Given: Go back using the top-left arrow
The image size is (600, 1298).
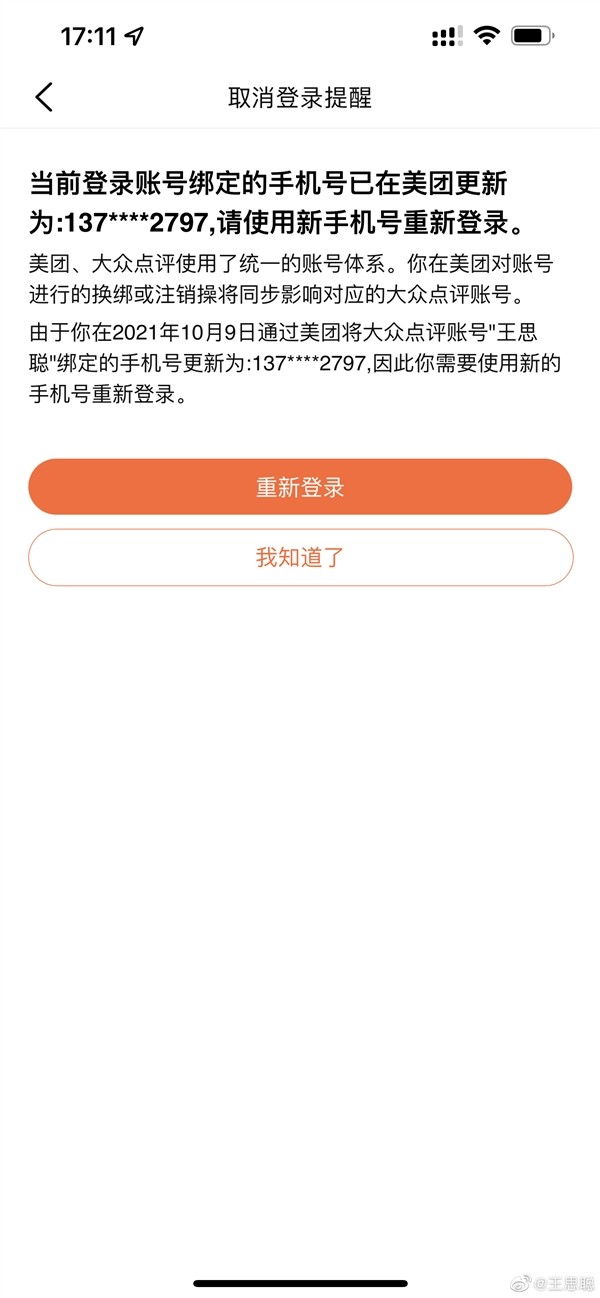Looking at the screenshot, I should [43, 97].
